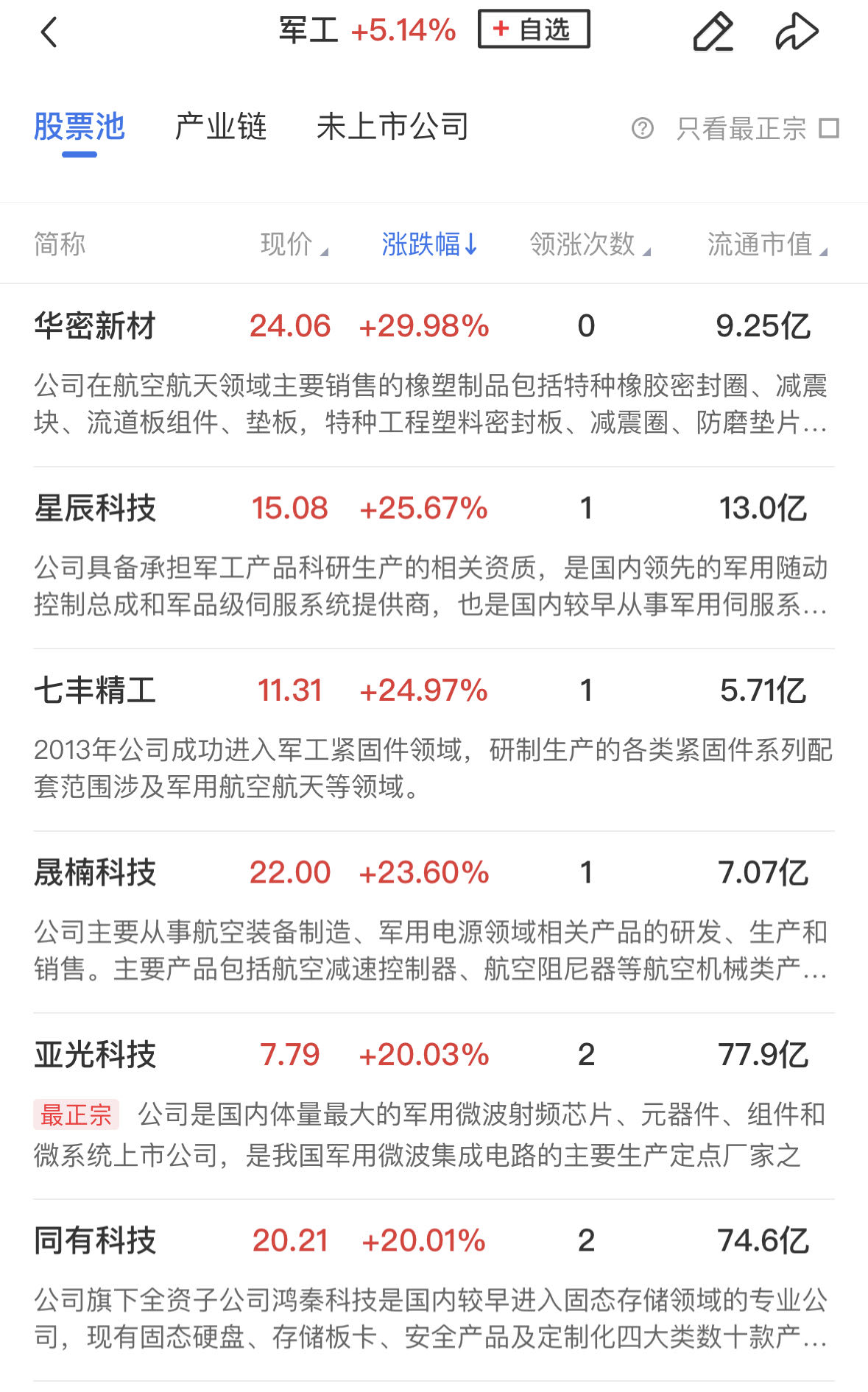
Task: Switch to the 未上市公司 tab
Action: click(x=392, y=127)
